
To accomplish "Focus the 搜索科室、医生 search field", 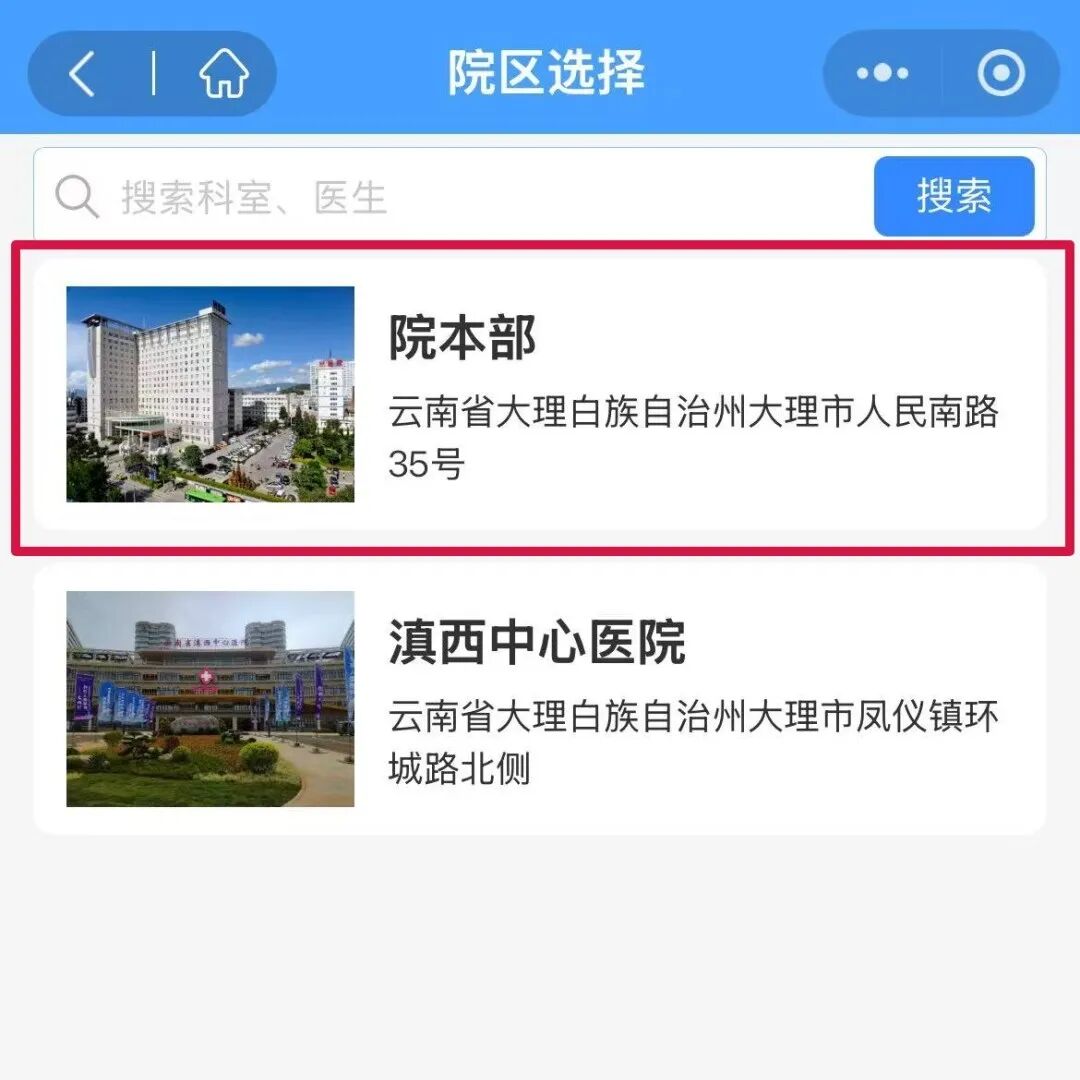I will point(450,197).
